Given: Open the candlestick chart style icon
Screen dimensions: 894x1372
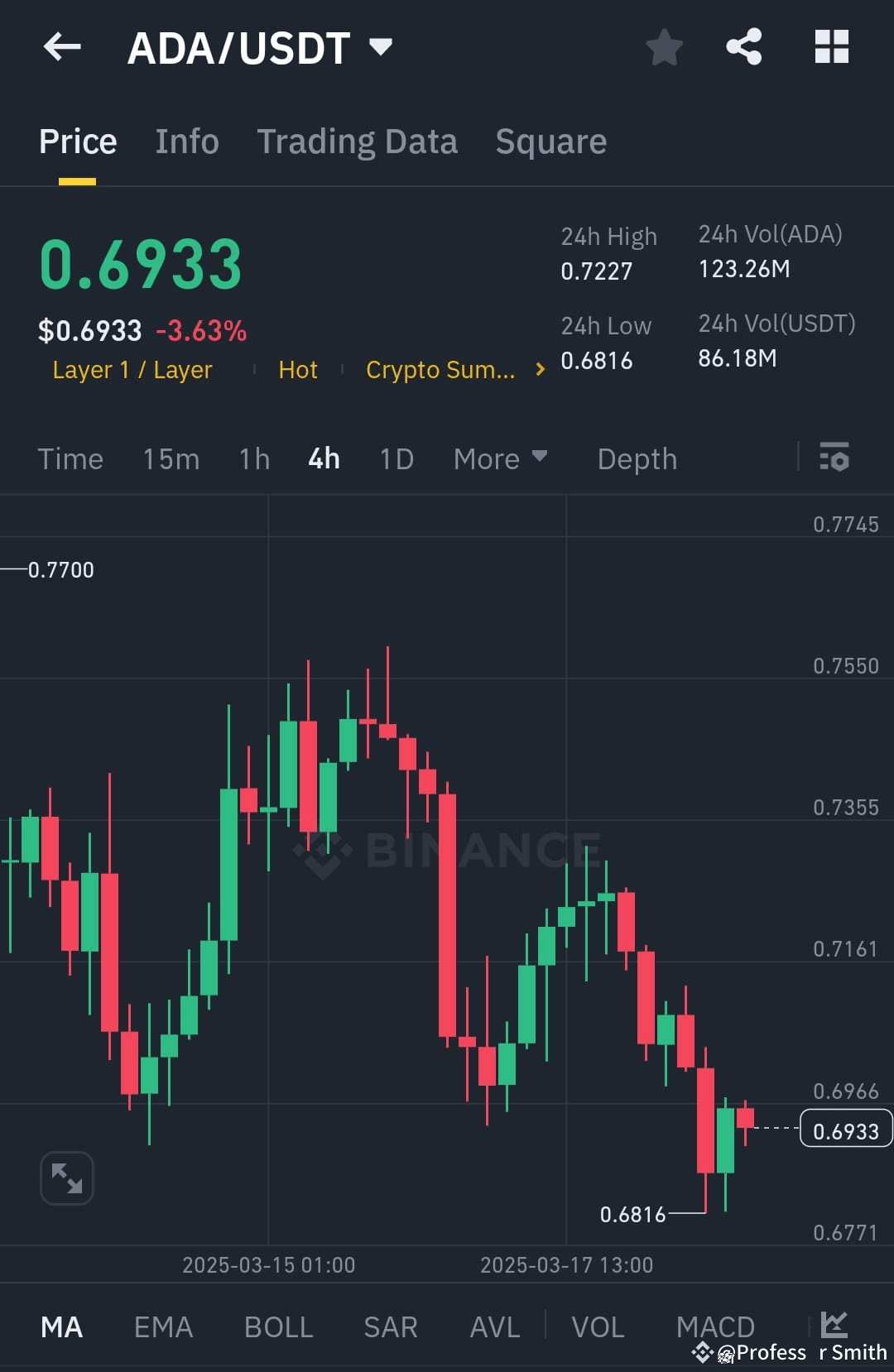Looking at the screenshot, I should [x=832, y=1325].
